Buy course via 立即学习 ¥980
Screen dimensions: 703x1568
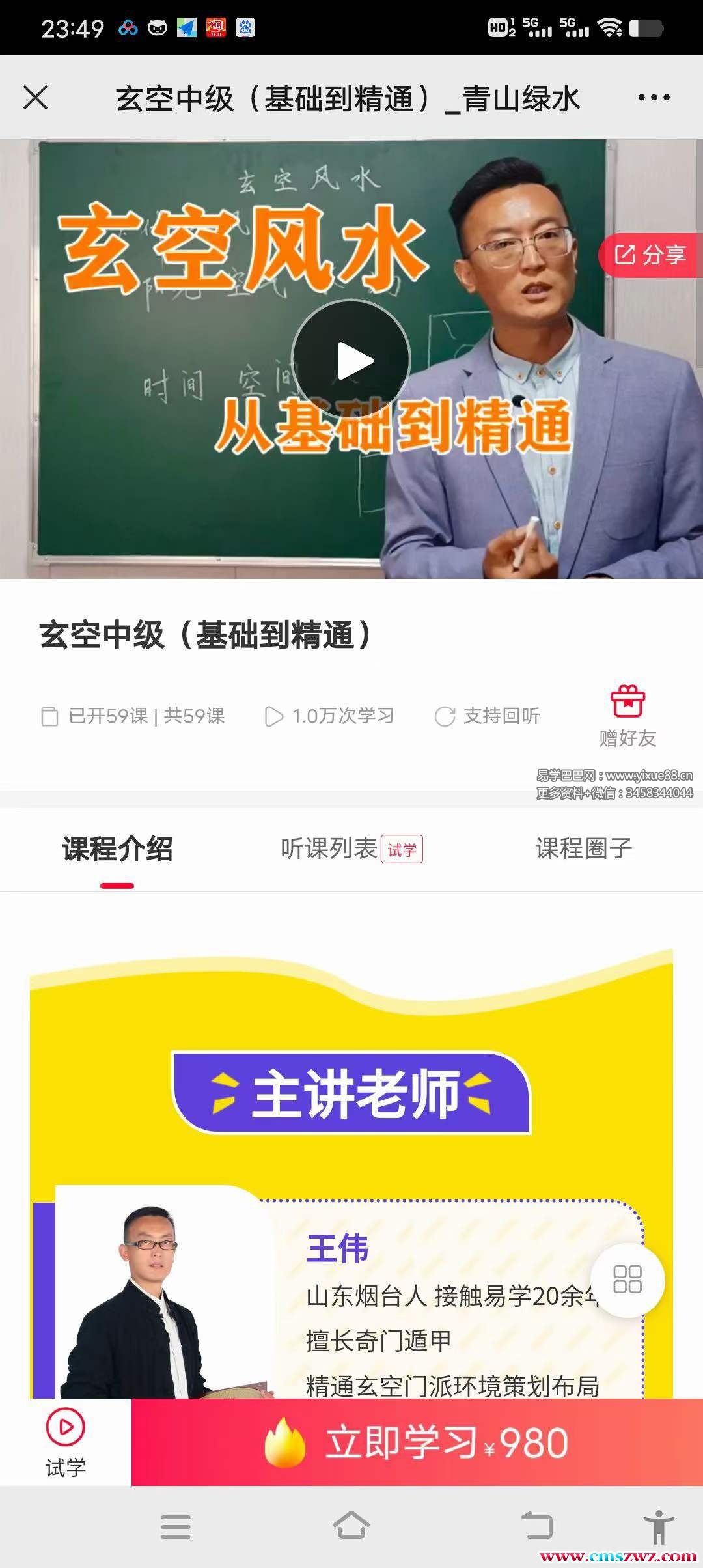click(417, 1442)
